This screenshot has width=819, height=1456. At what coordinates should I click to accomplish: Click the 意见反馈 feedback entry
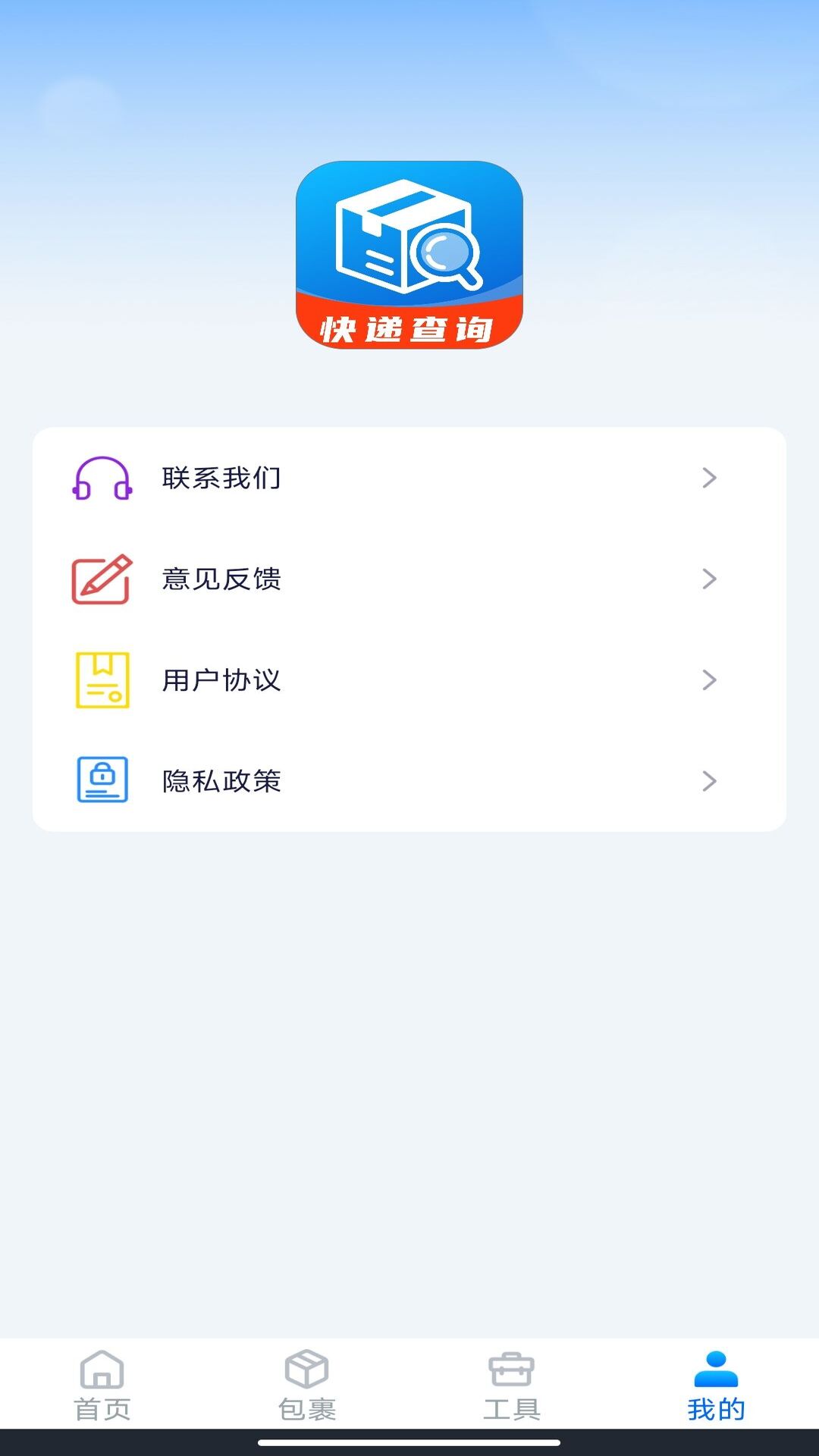[303, 579]
